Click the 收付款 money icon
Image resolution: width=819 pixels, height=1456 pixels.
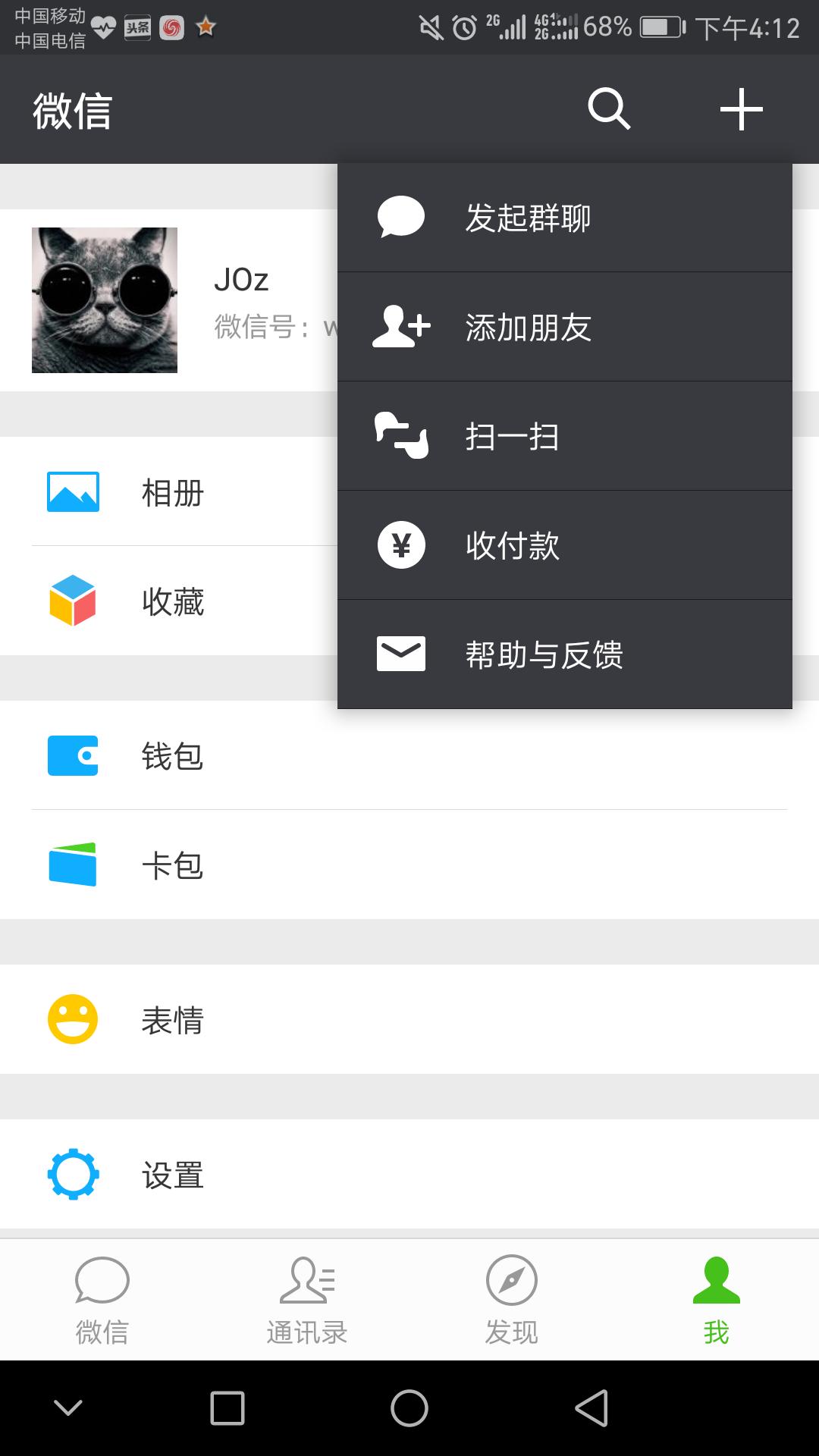pos(400,545)
